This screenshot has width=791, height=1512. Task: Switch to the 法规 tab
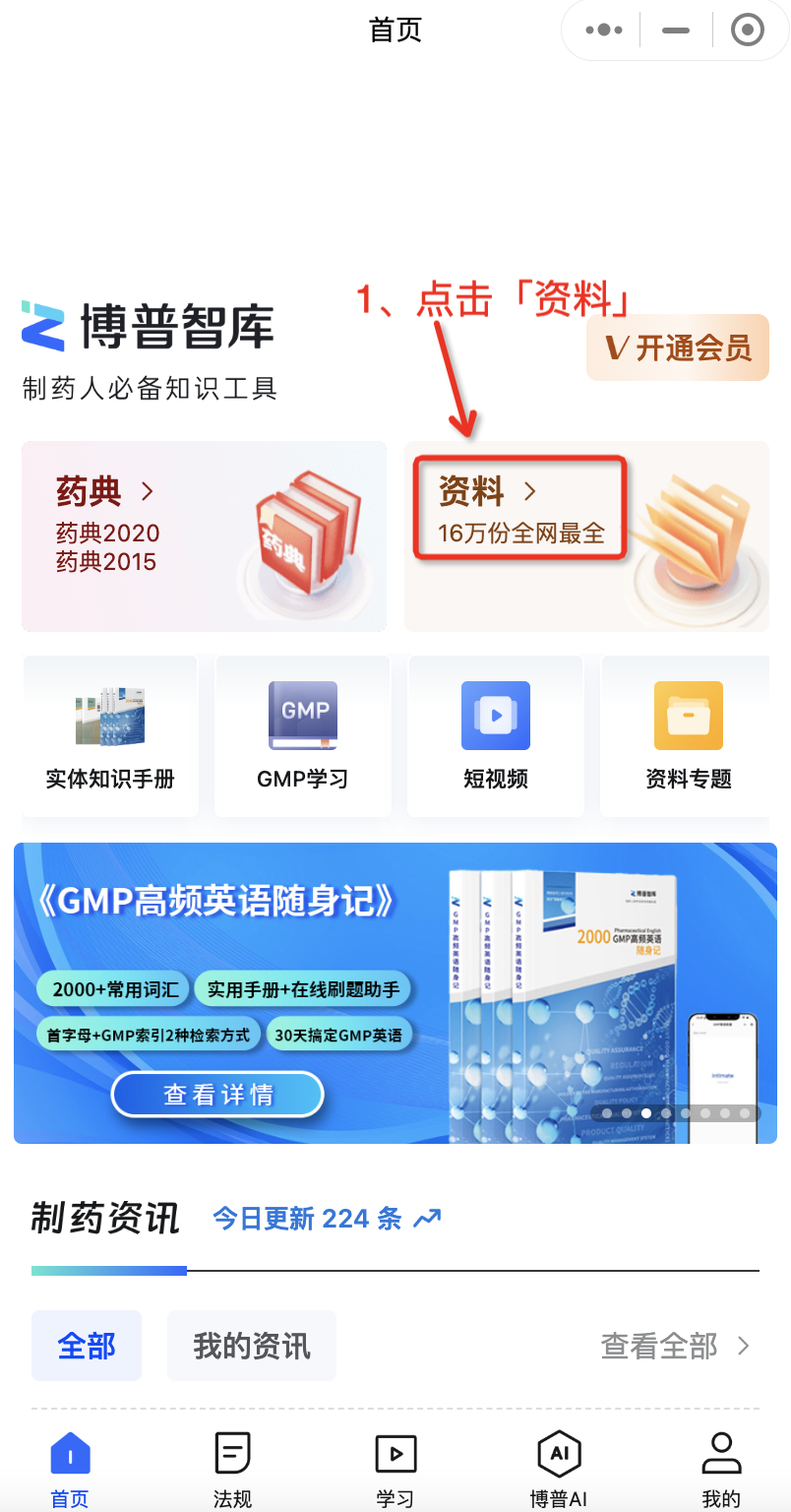tap(233, 1471)
